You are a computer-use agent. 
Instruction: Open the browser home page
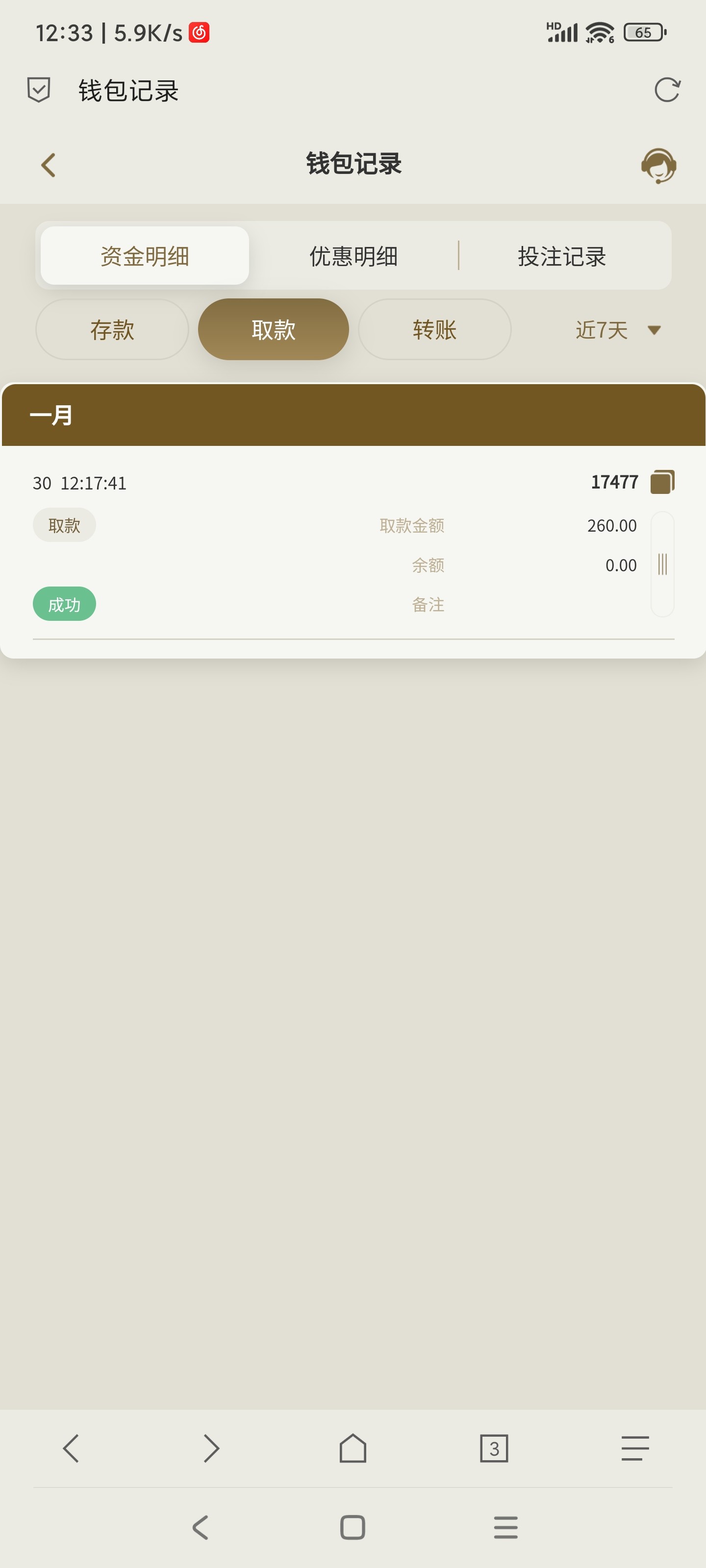(x=353, y=1448)
